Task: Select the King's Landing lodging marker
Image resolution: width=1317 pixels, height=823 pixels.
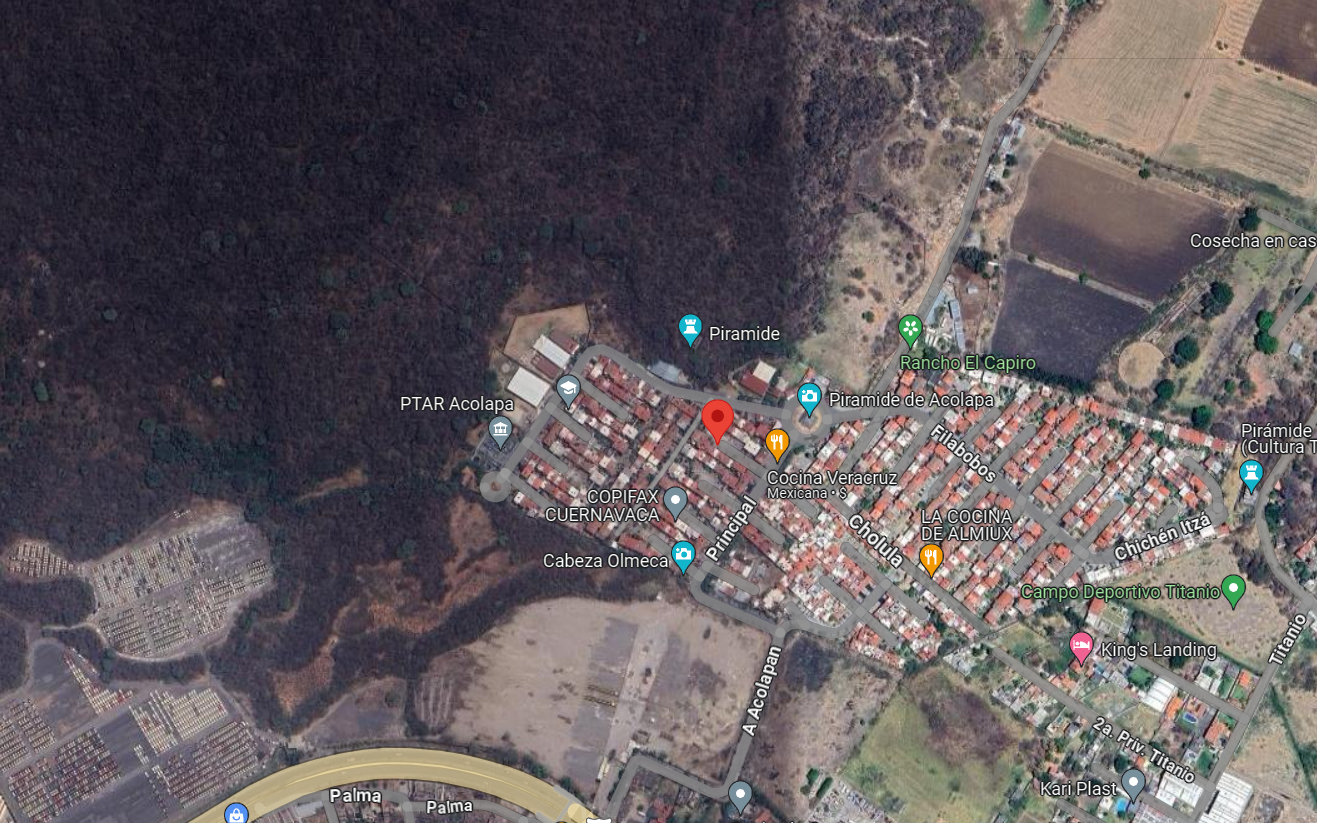Action: pyautogui.click(x=1081, y=647)
